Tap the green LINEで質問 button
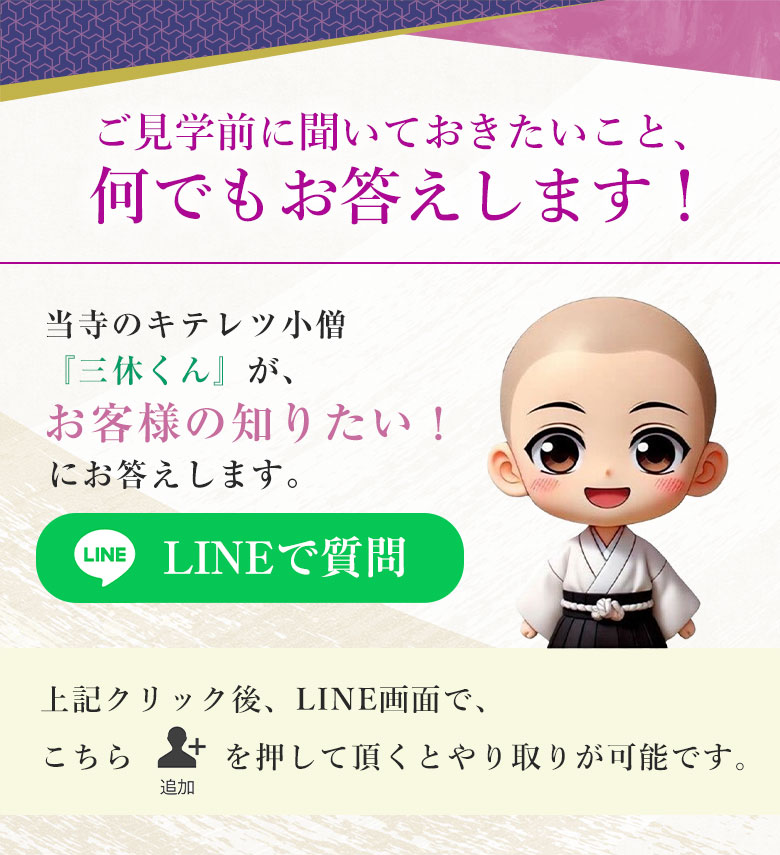780x855 pixels. pyautogui.click(x=250, y=558)
